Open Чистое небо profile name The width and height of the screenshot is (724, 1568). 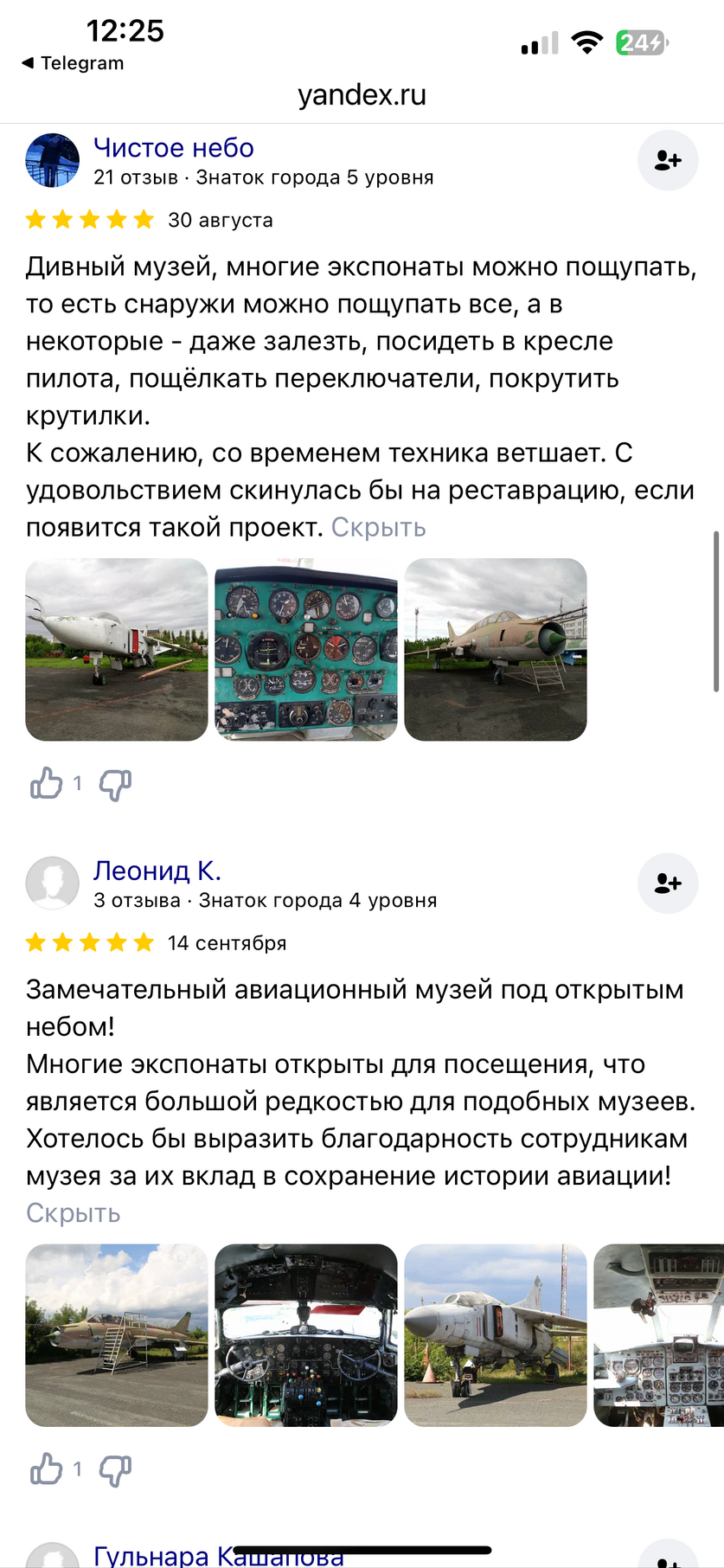173,148
